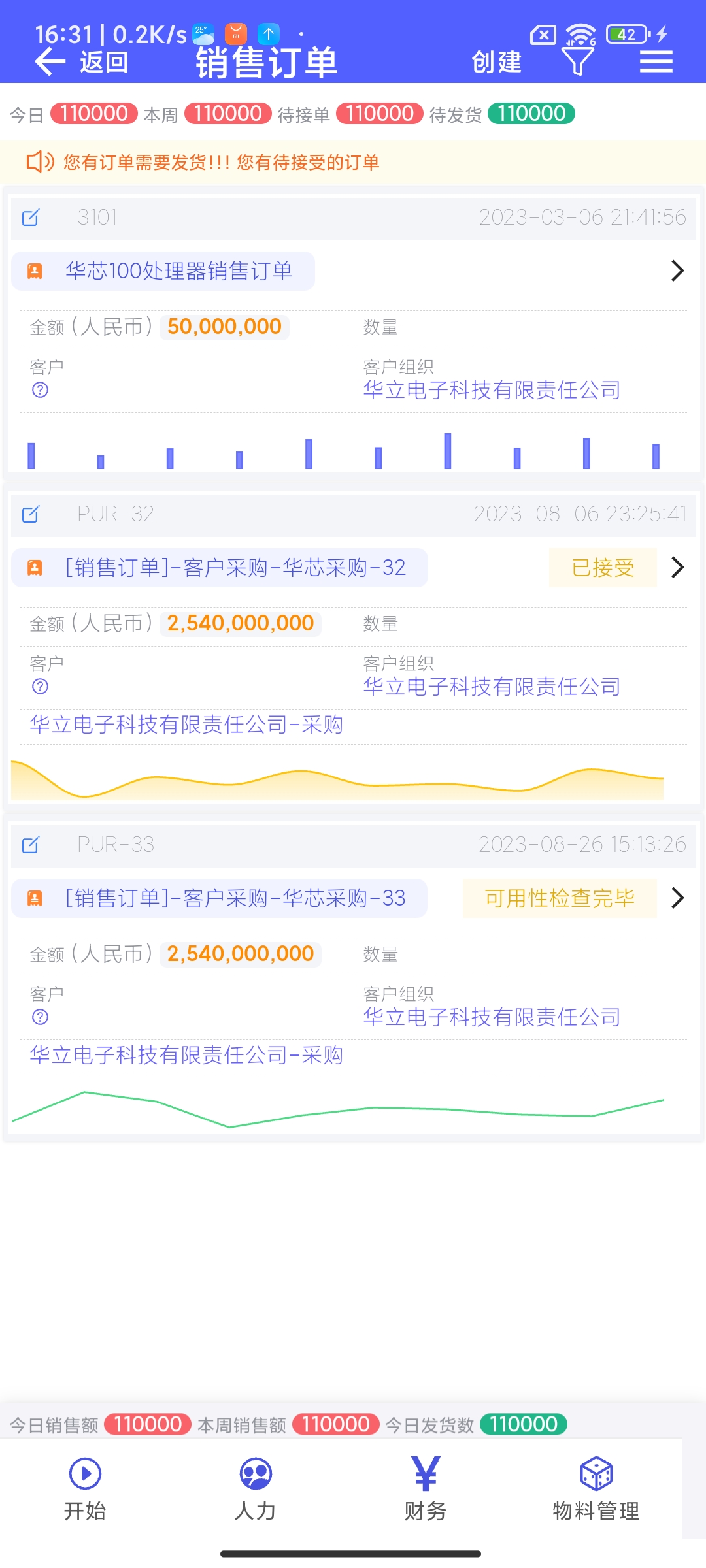Go back via the 返回 arrow
The image size is (706, 1568).
(x=81, y=63)
